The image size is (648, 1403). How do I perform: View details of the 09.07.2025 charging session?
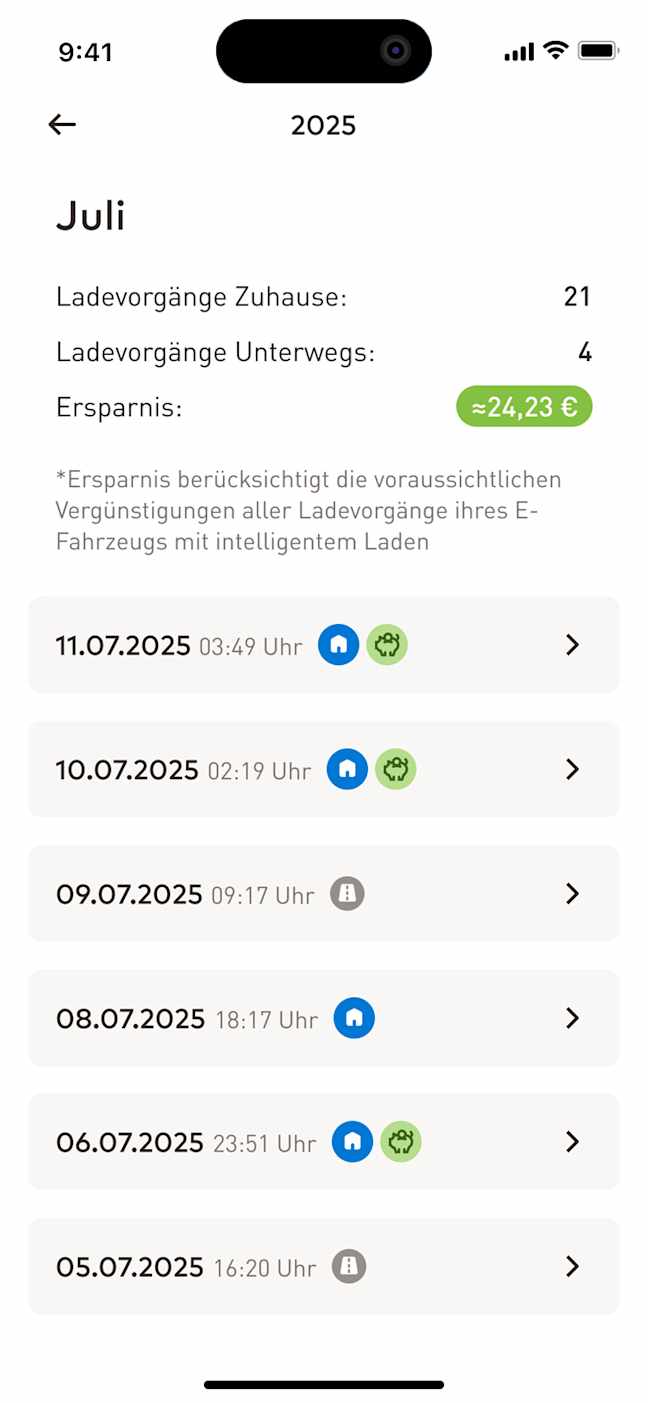coord(323,894)
